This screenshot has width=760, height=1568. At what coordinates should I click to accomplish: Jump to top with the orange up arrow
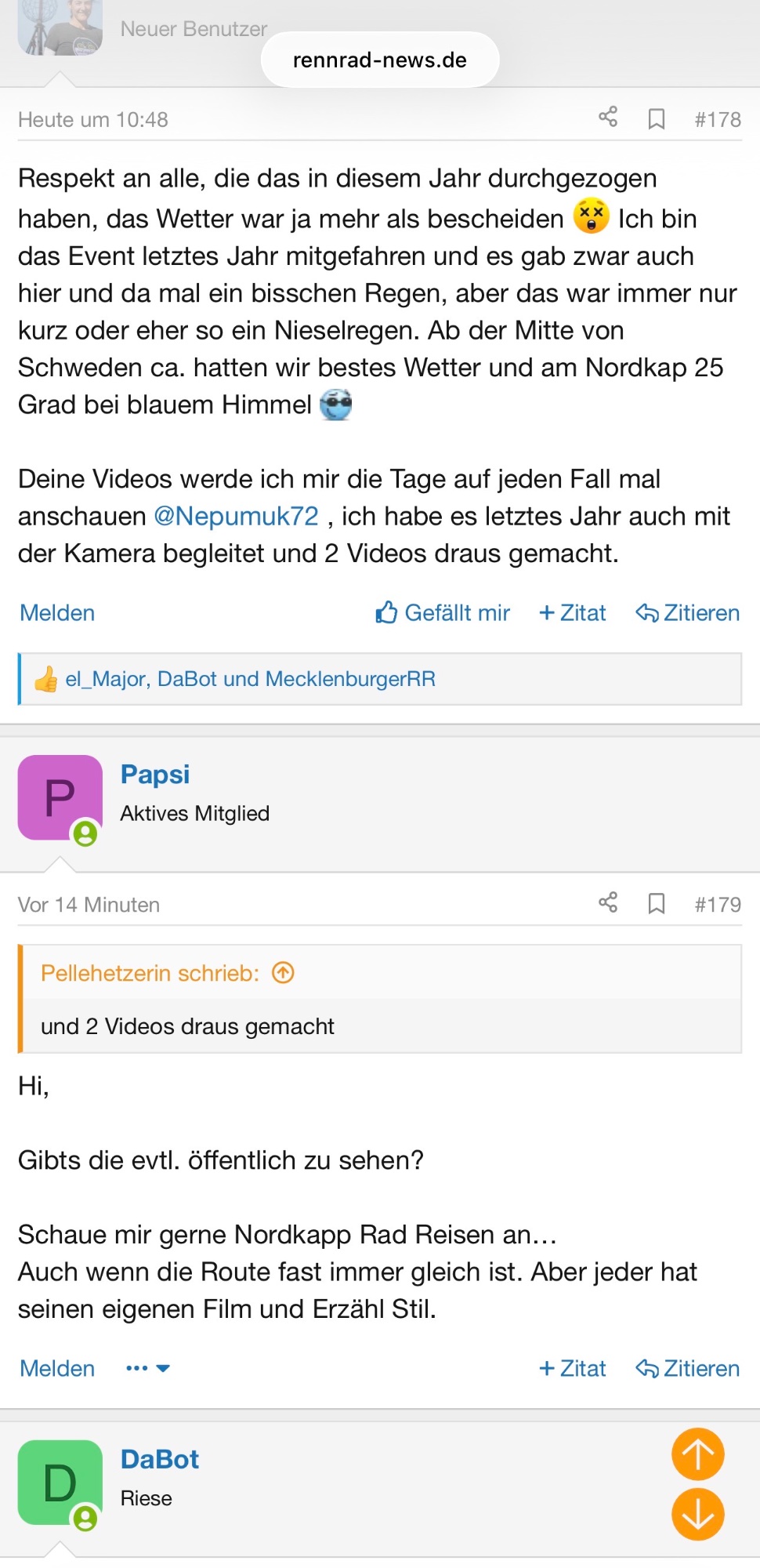(697, 1454)
